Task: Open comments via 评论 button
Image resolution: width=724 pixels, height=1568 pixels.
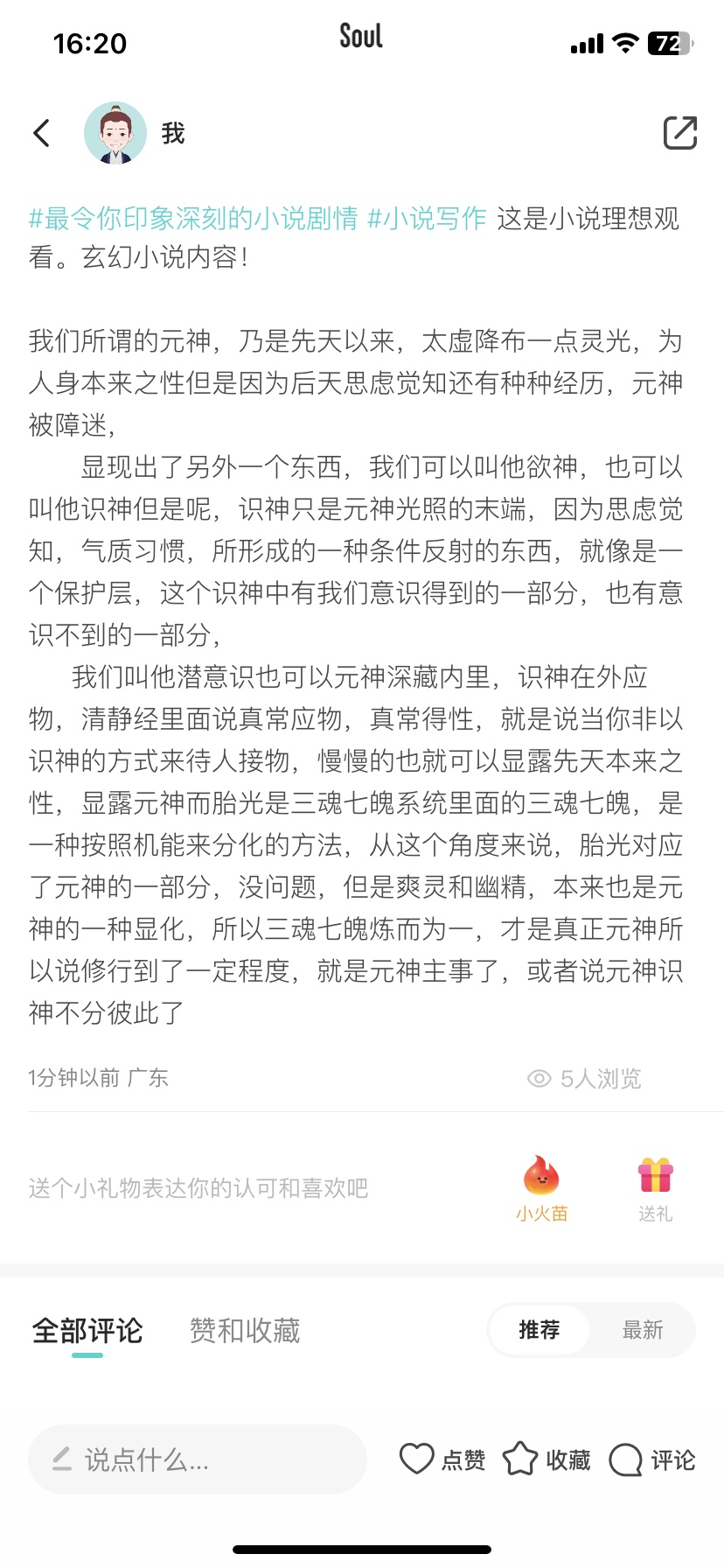Action: (x=652, y=1459)
